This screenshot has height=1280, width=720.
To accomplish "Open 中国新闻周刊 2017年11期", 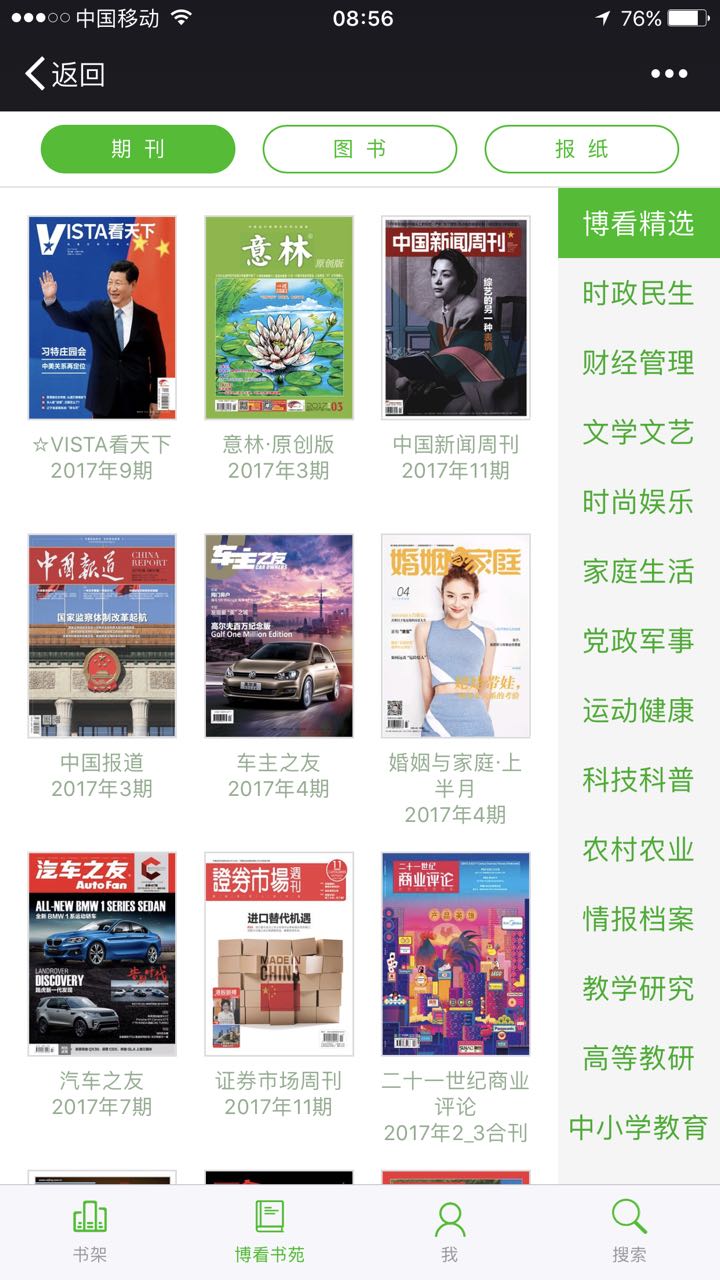I will click(x=456, y=318).
